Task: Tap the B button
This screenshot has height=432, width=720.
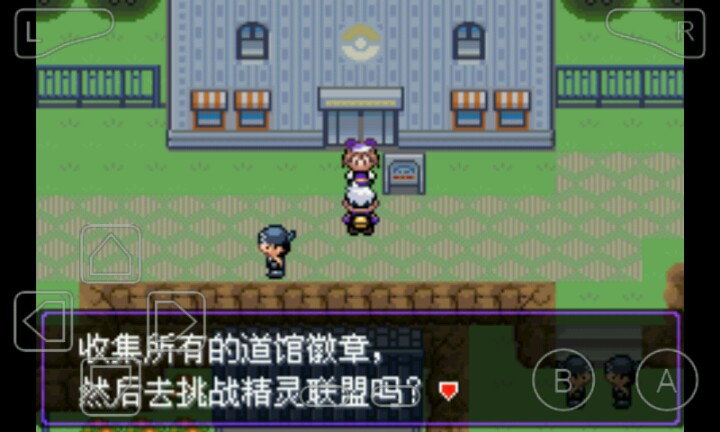Action: point(563,381)
